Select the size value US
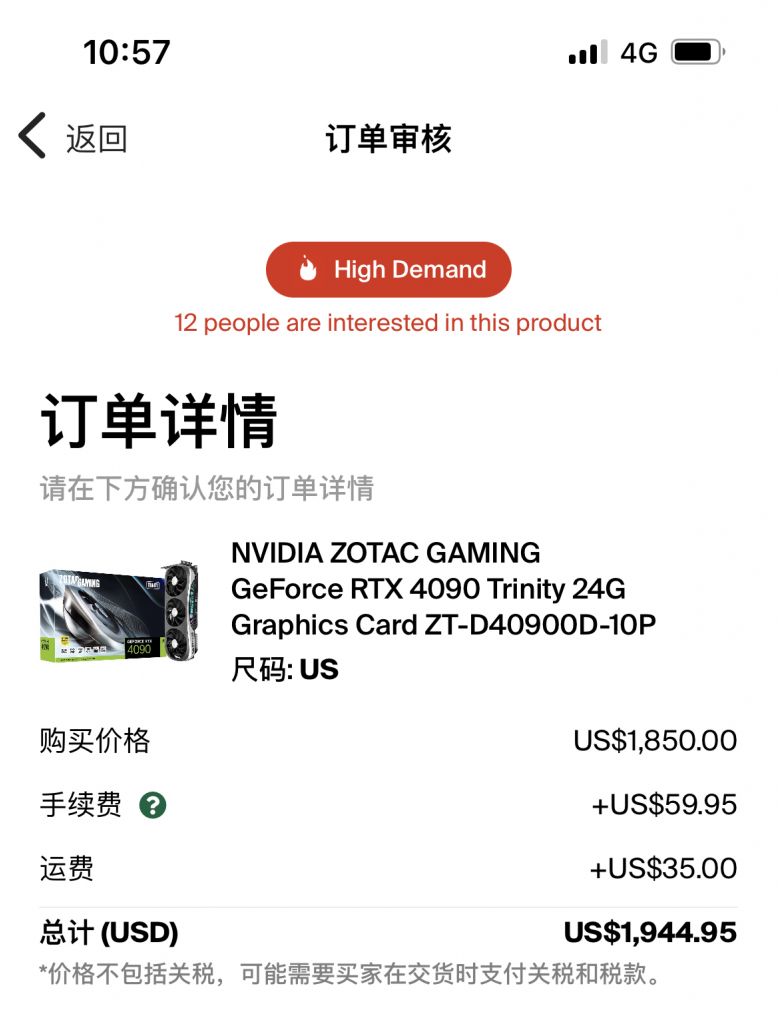778x1024 pixels. (x=321, y=669)
